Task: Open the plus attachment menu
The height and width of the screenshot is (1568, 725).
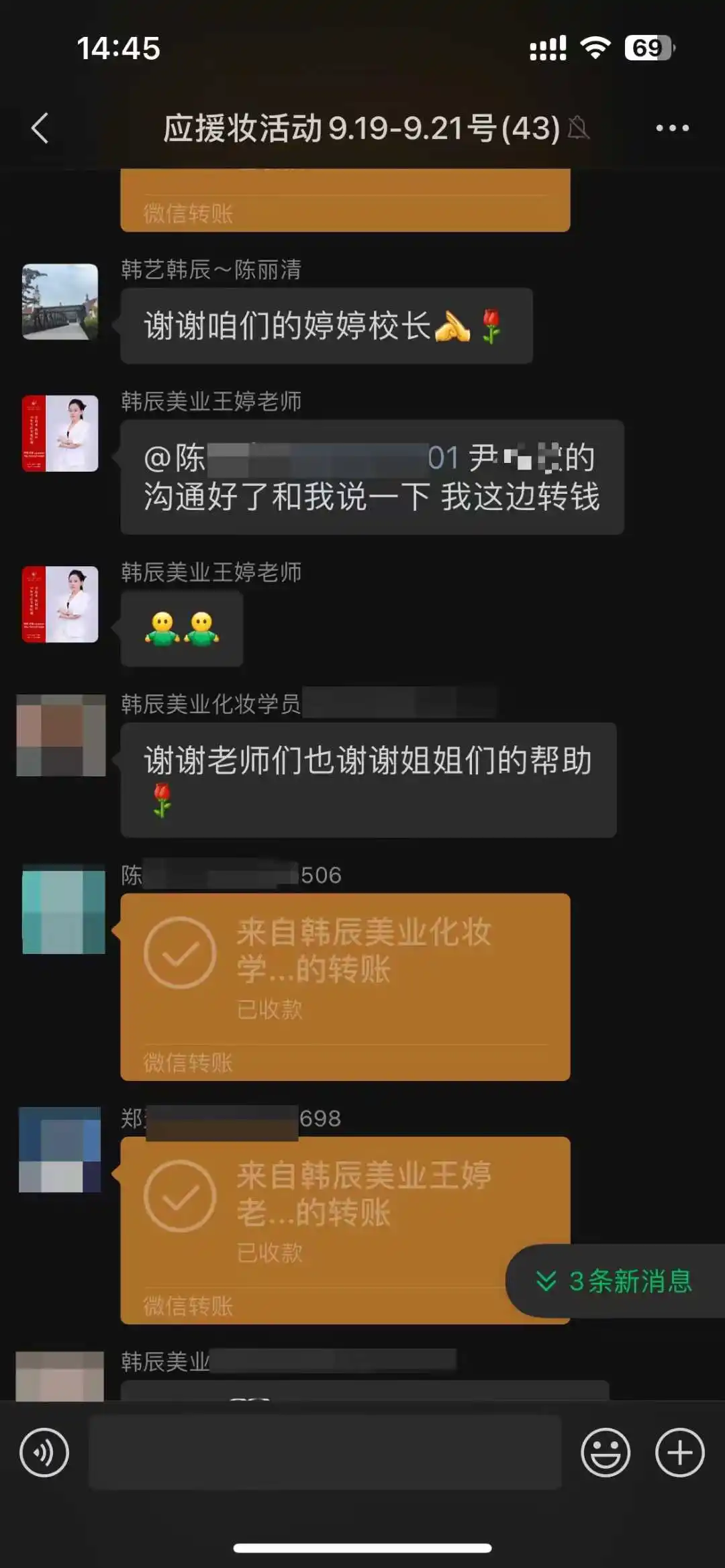Action: tap(679, 1453)
